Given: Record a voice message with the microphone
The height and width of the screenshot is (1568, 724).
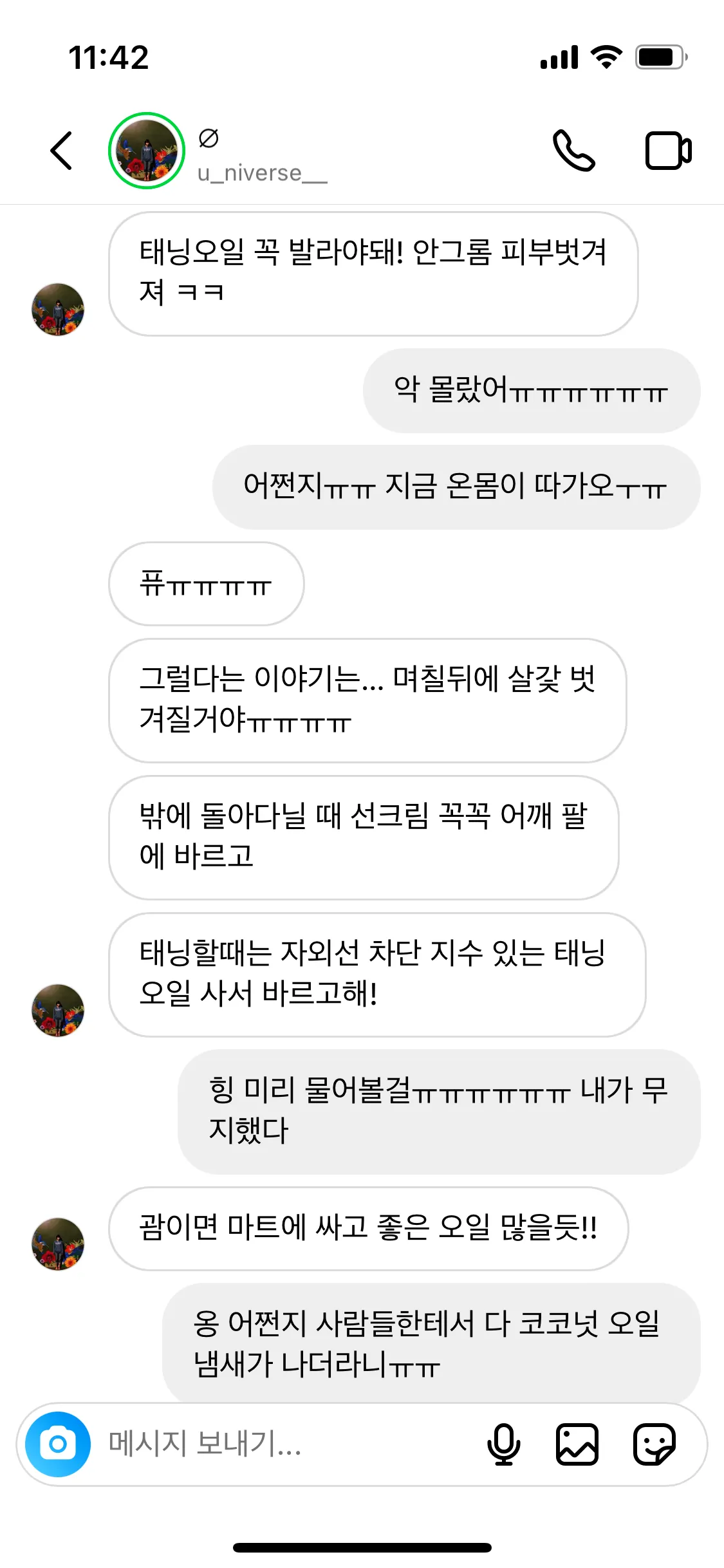Looking at the screenshot, I should (503, 1444).
